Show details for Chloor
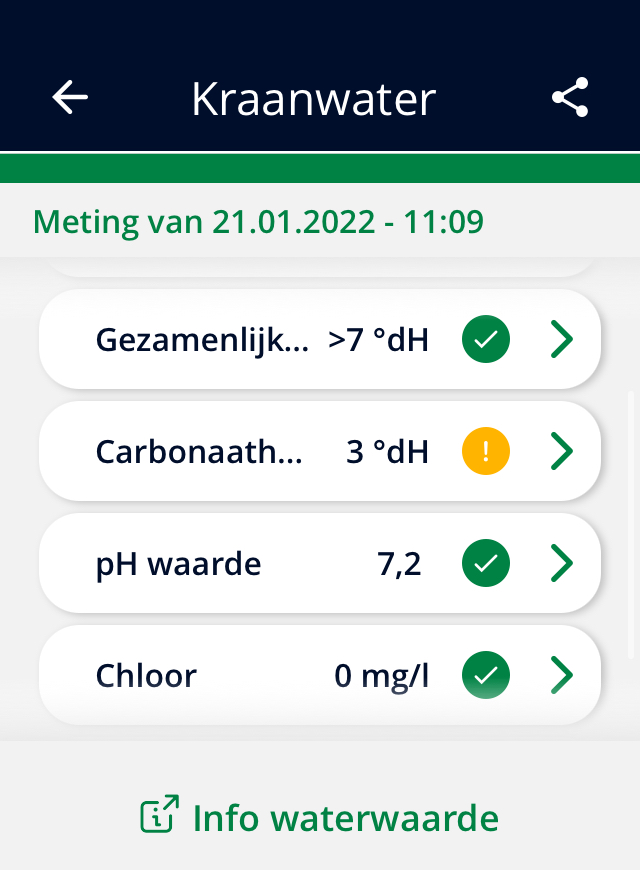 pyautogui.click(x=320, y=677)
